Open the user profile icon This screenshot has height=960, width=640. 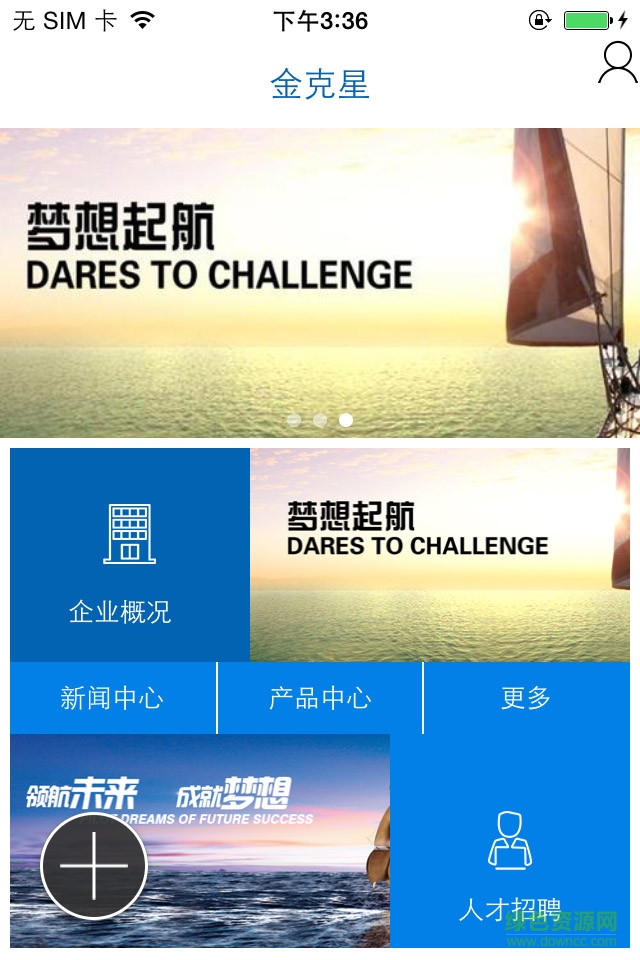[617, 63]
